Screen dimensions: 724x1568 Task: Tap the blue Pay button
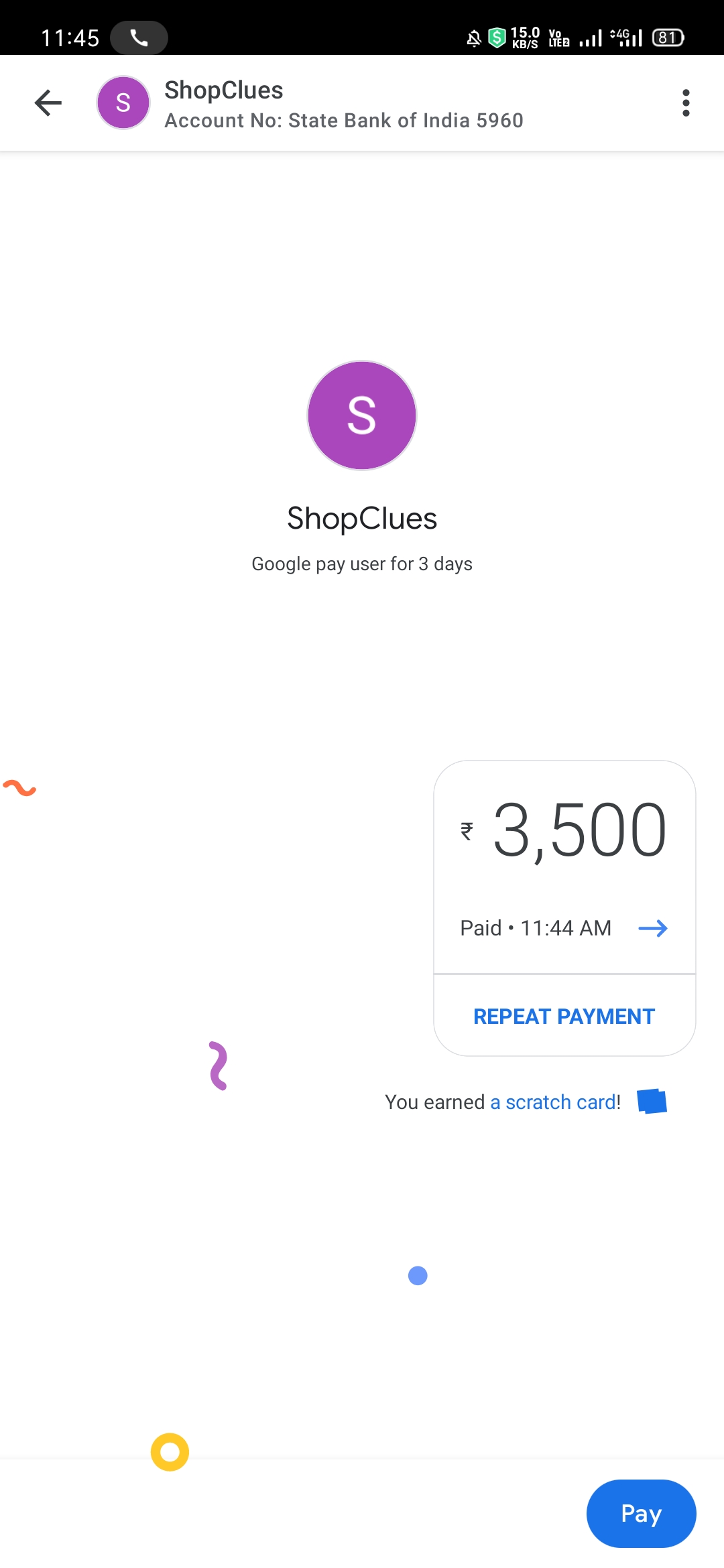(x=642, y=1514)
